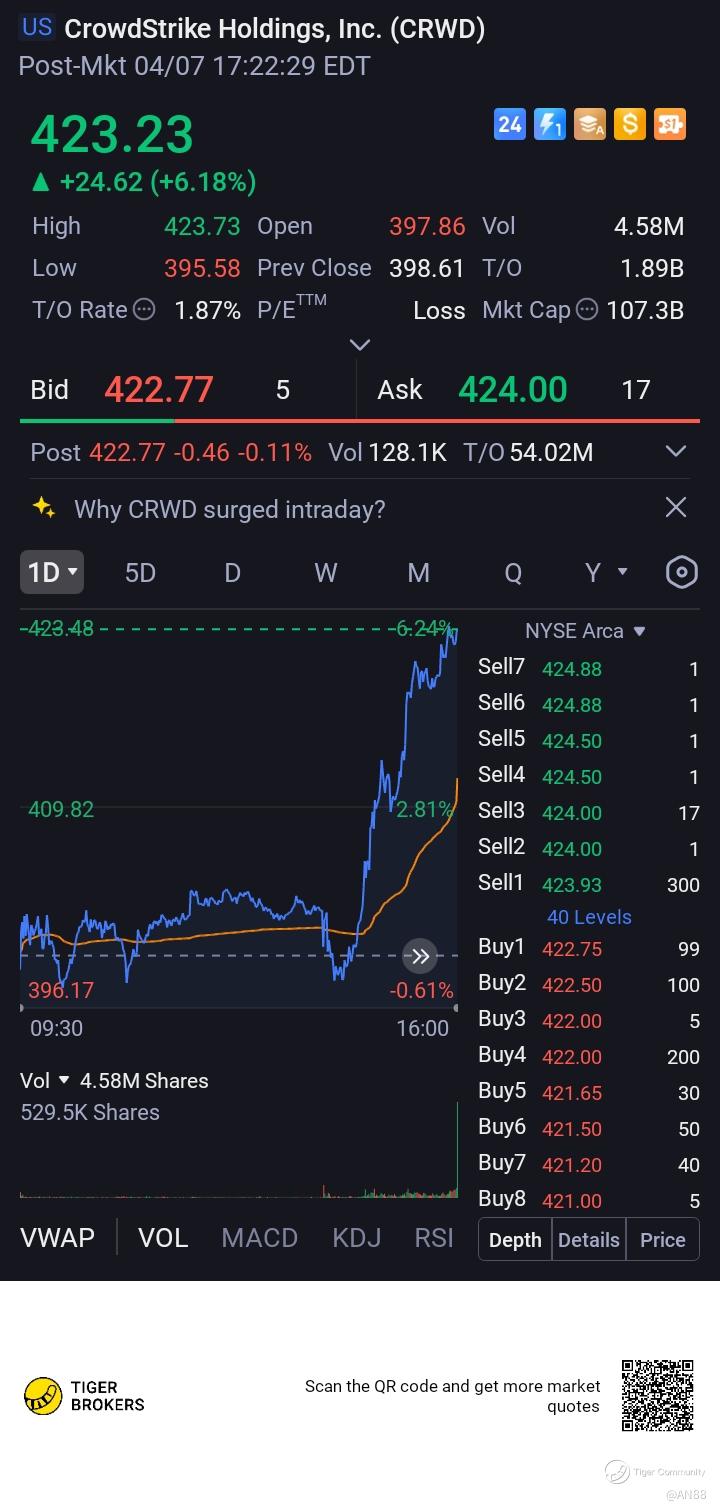Switch to the Price tab

(662, 1240)
